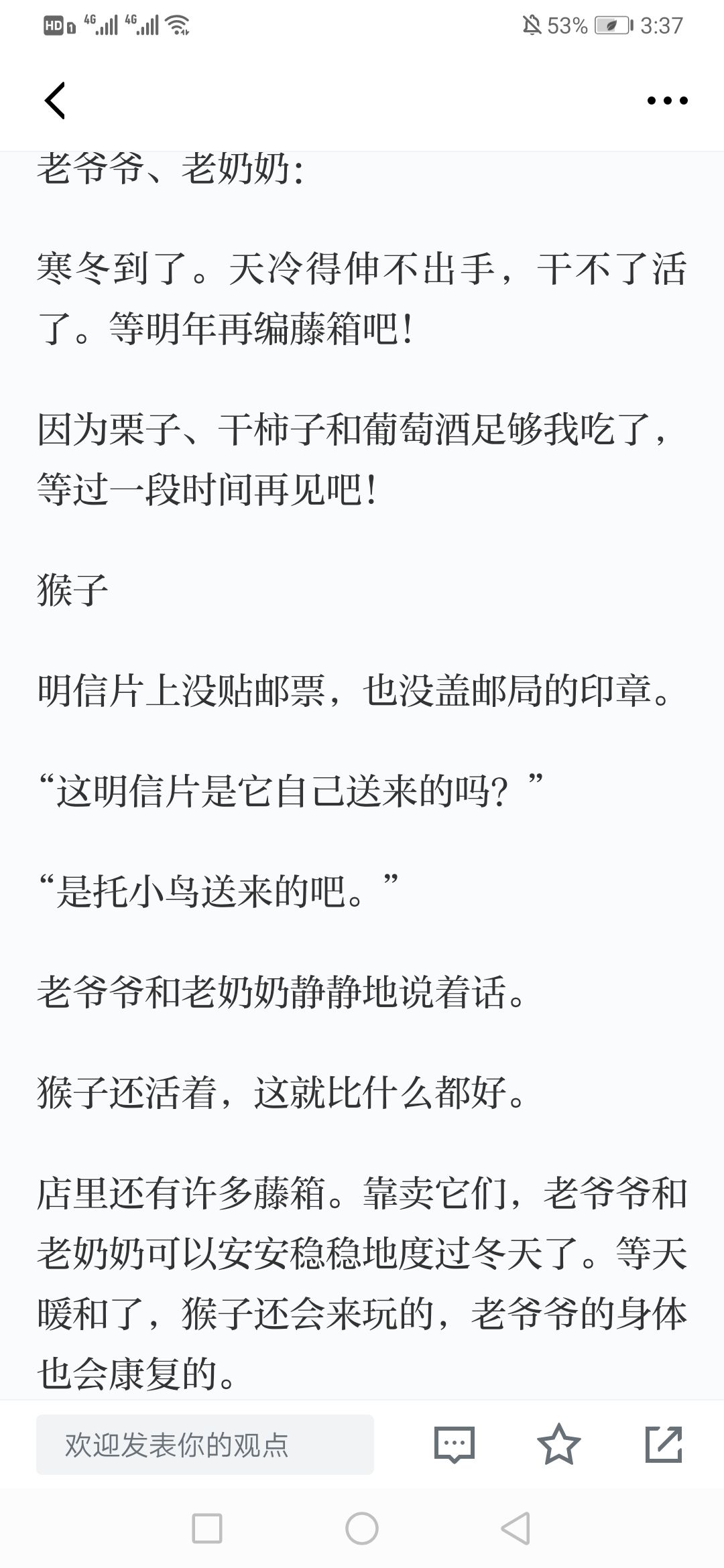Viewport: 724px width, 1568px height.
Task: Share the article via share icon
Action: [x=664, y=1444]
